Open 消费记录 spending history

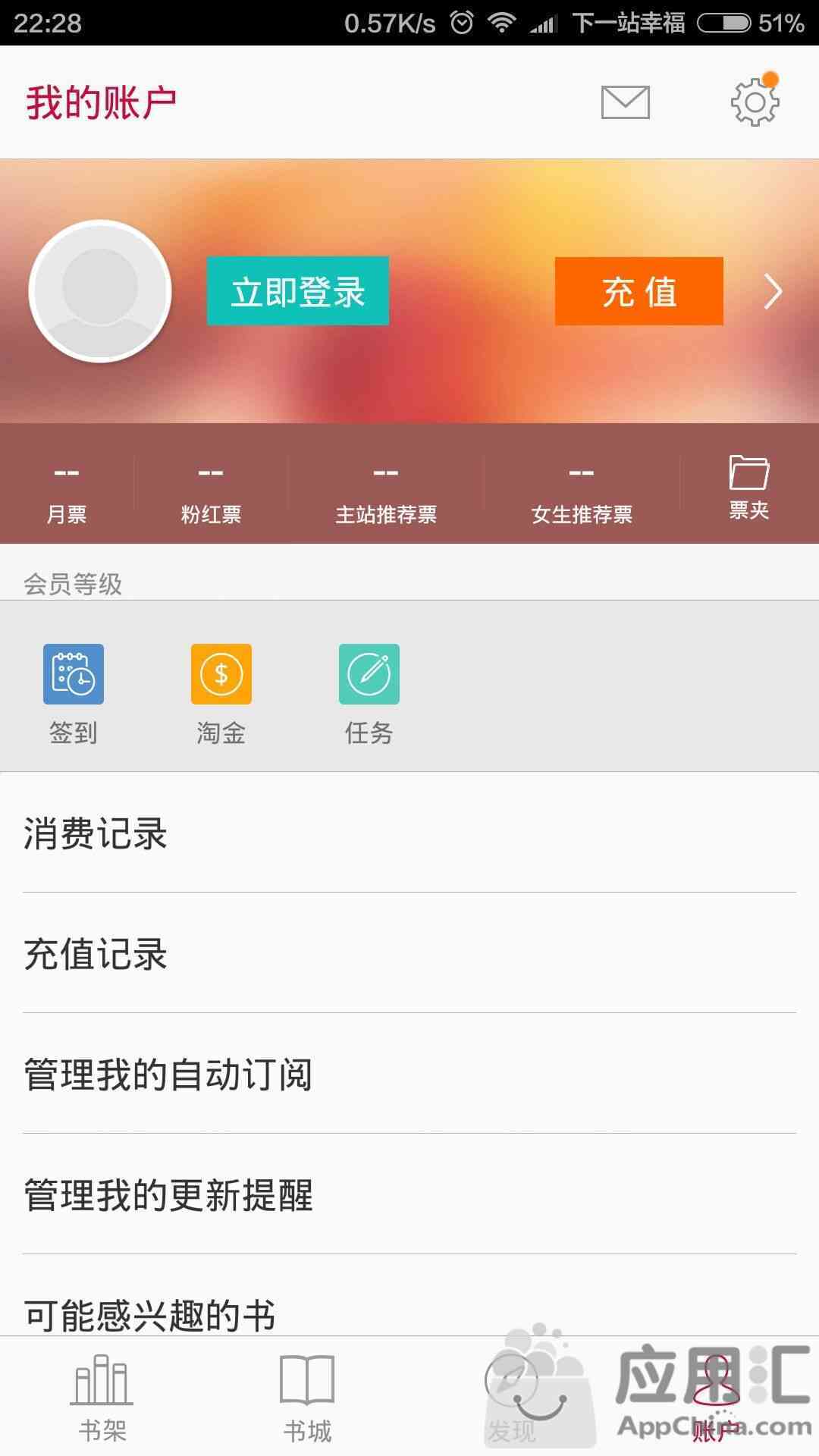point(409,833)
